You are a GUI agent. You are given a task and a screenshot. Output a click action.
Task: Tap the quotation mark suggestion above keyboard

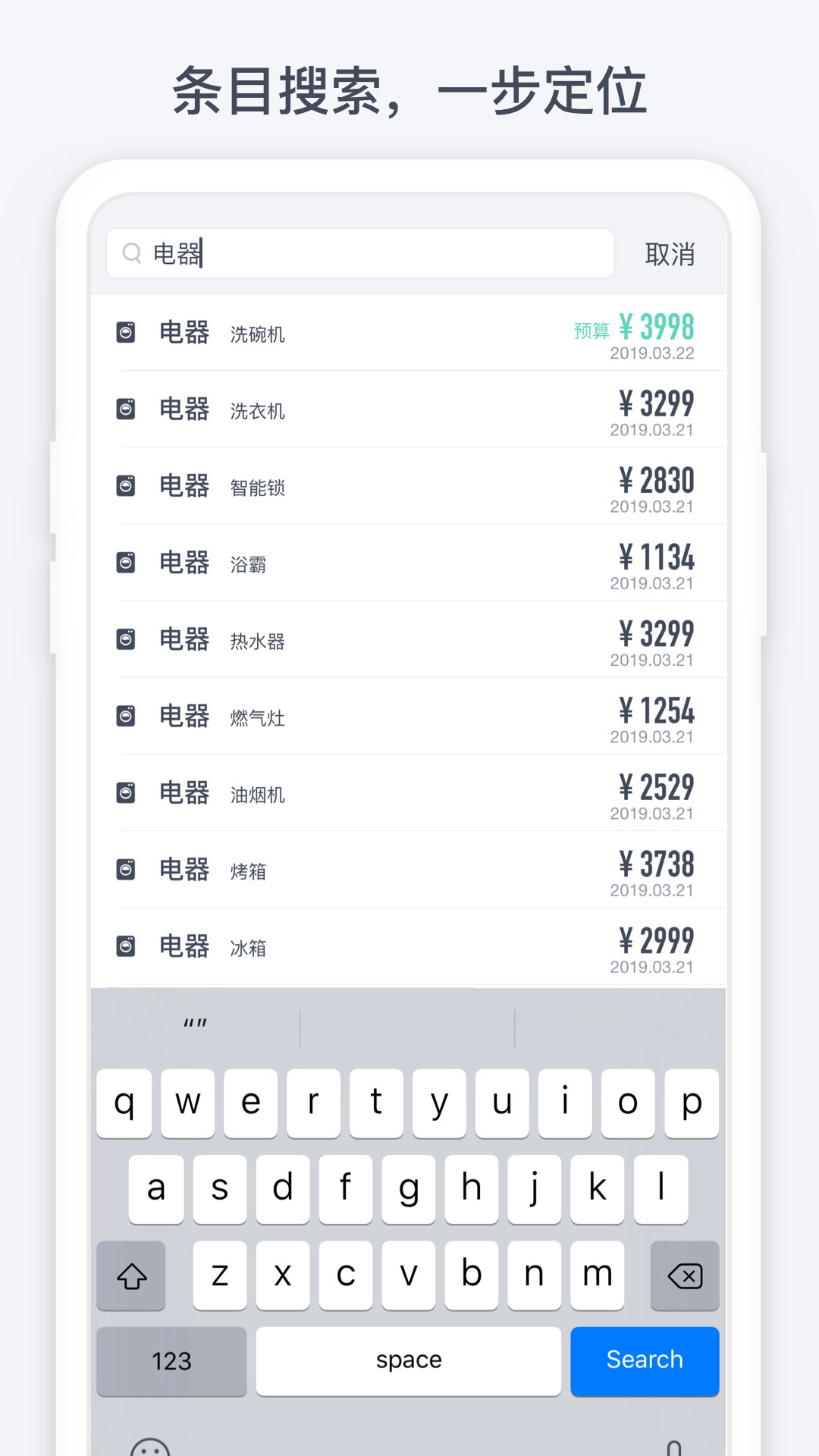tap(196, 1024)
